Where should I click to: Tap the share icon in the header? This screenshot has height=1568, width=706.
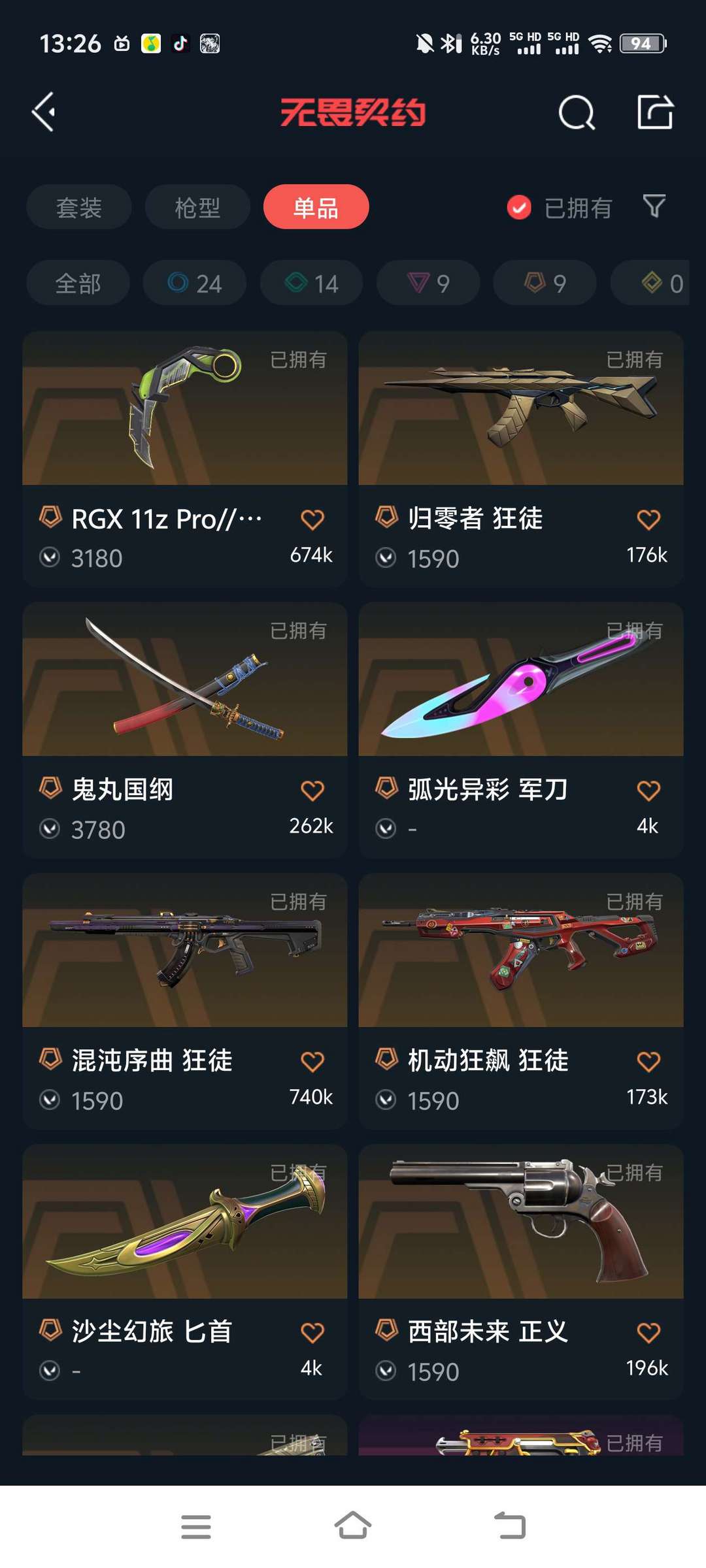click(x=655, y=112)
